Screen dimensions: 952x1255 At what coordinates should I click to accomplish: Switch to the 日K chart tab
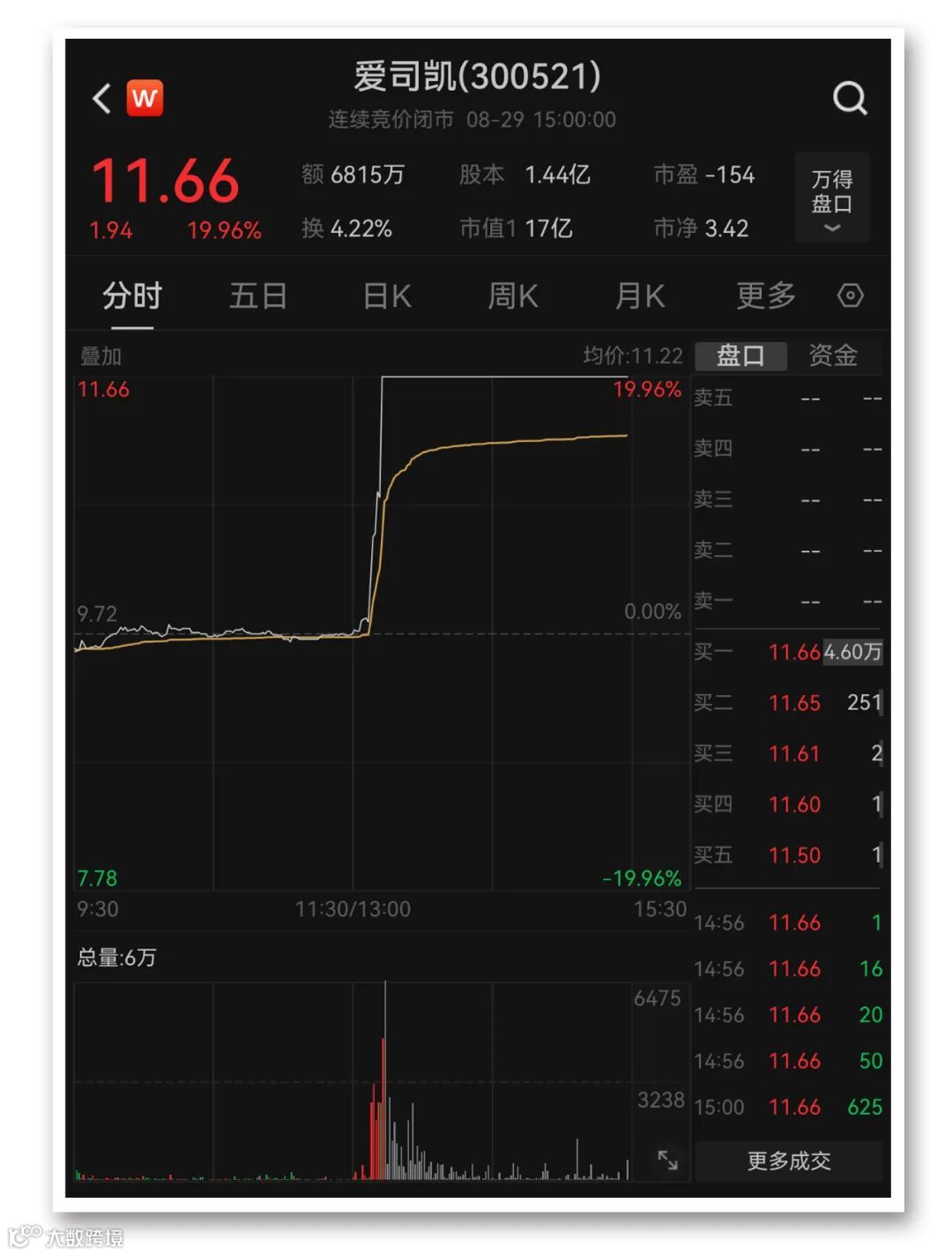coord(387,296)
